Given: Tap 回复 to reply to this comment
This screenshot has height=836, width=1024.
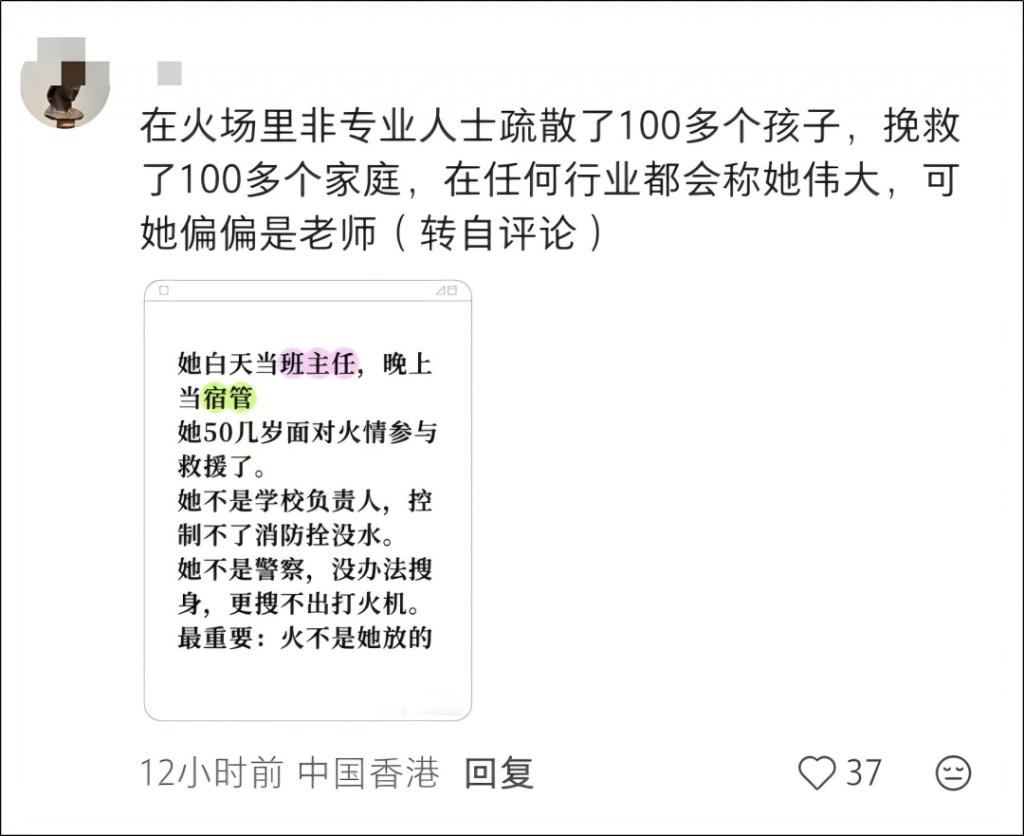Looking at the screenshot, I should point(500,773).
